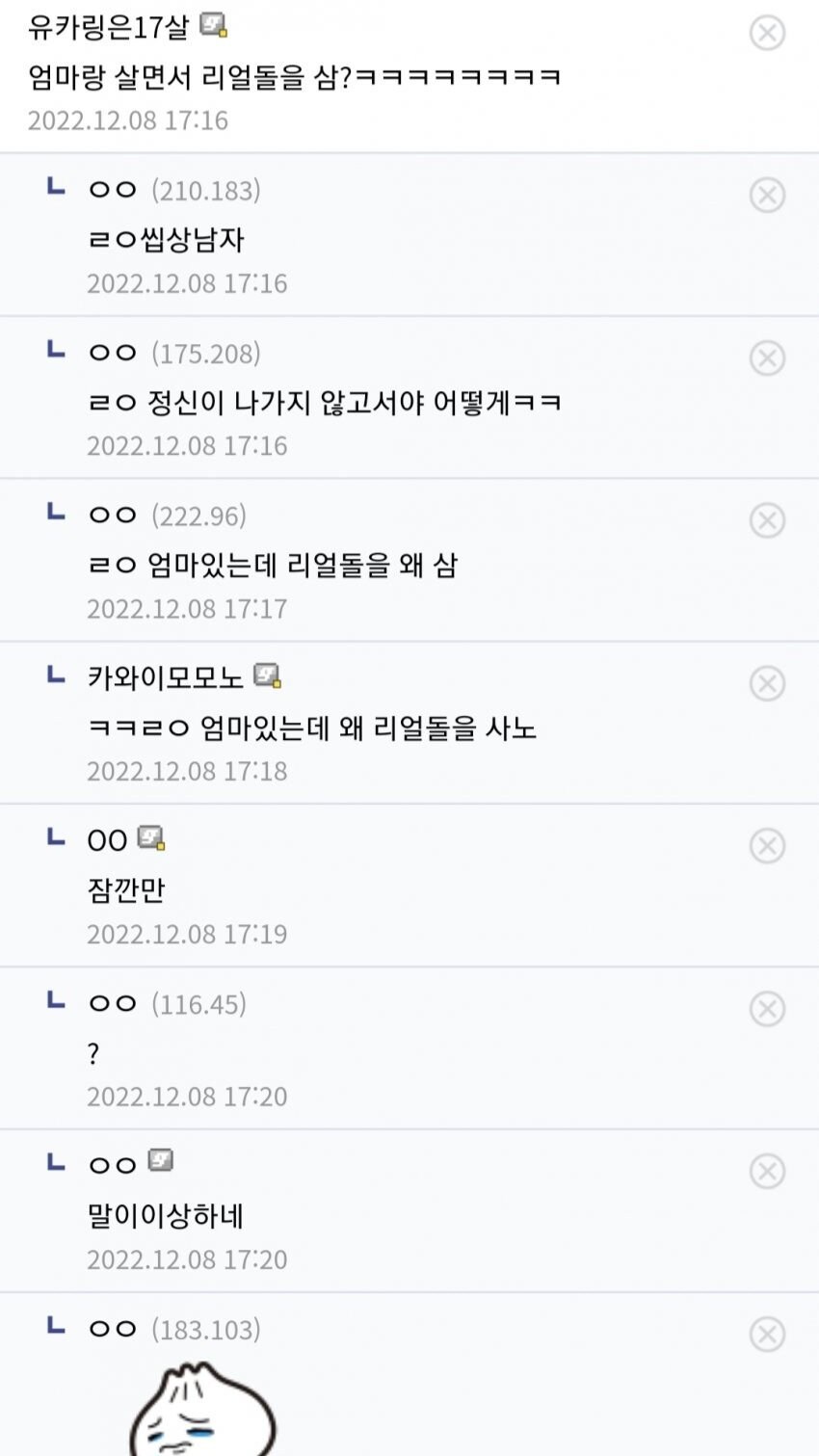Open the gallog icon of the 말이이상하네 commenter
The width and height of the screenshot is (819, 1456).
tap(161, 1161)
